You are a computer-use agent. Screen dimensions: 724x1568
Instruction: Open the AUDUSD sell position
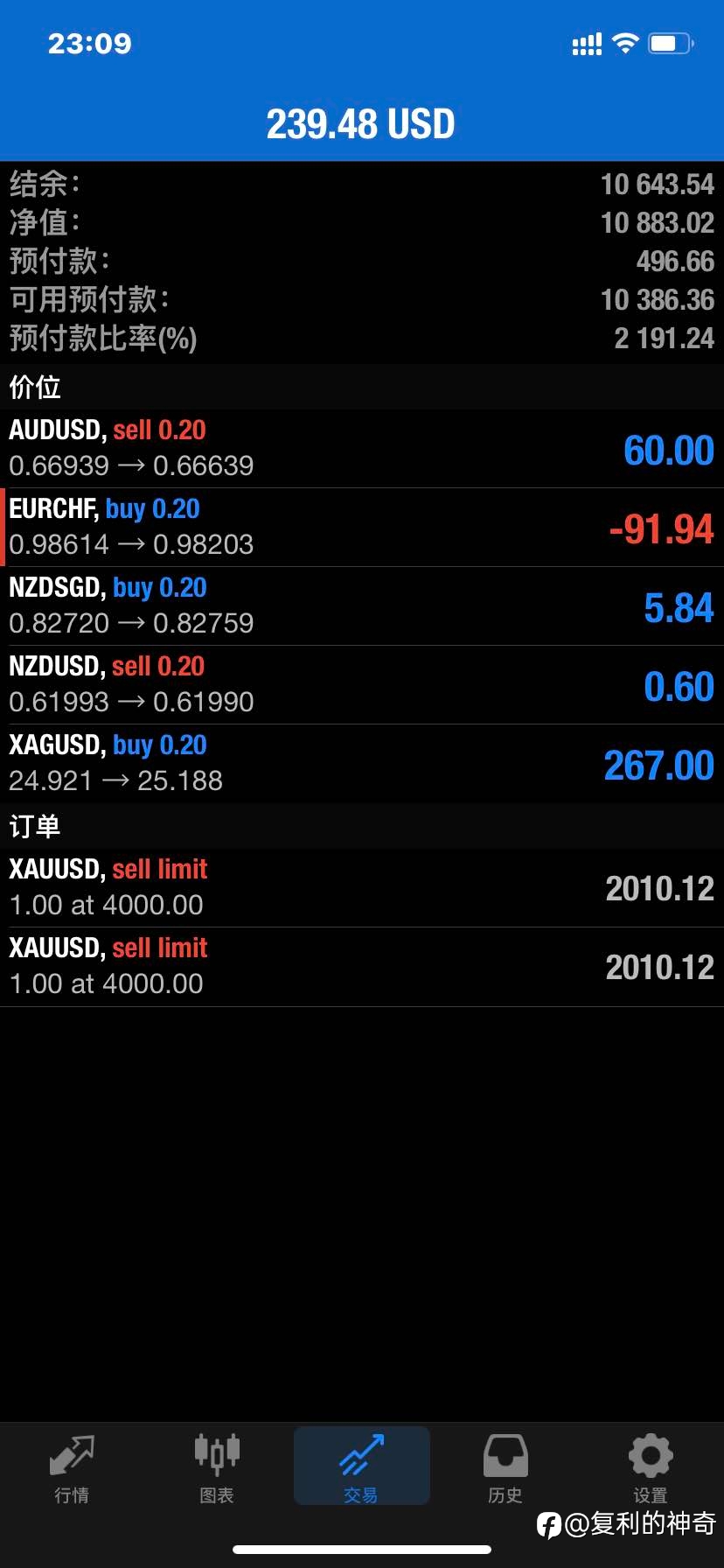pyautogui.click(x=362, y=449)
